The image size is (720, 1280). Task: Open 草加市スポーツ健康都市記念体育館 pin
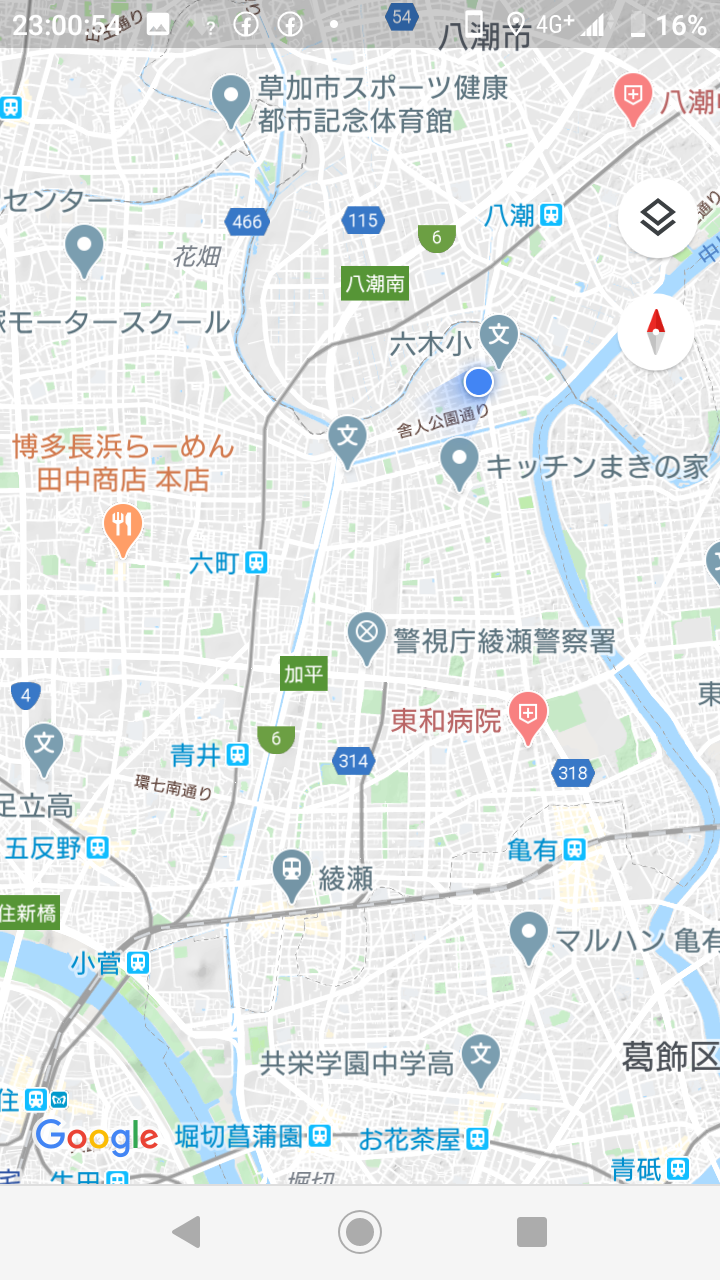click(232, 99)
